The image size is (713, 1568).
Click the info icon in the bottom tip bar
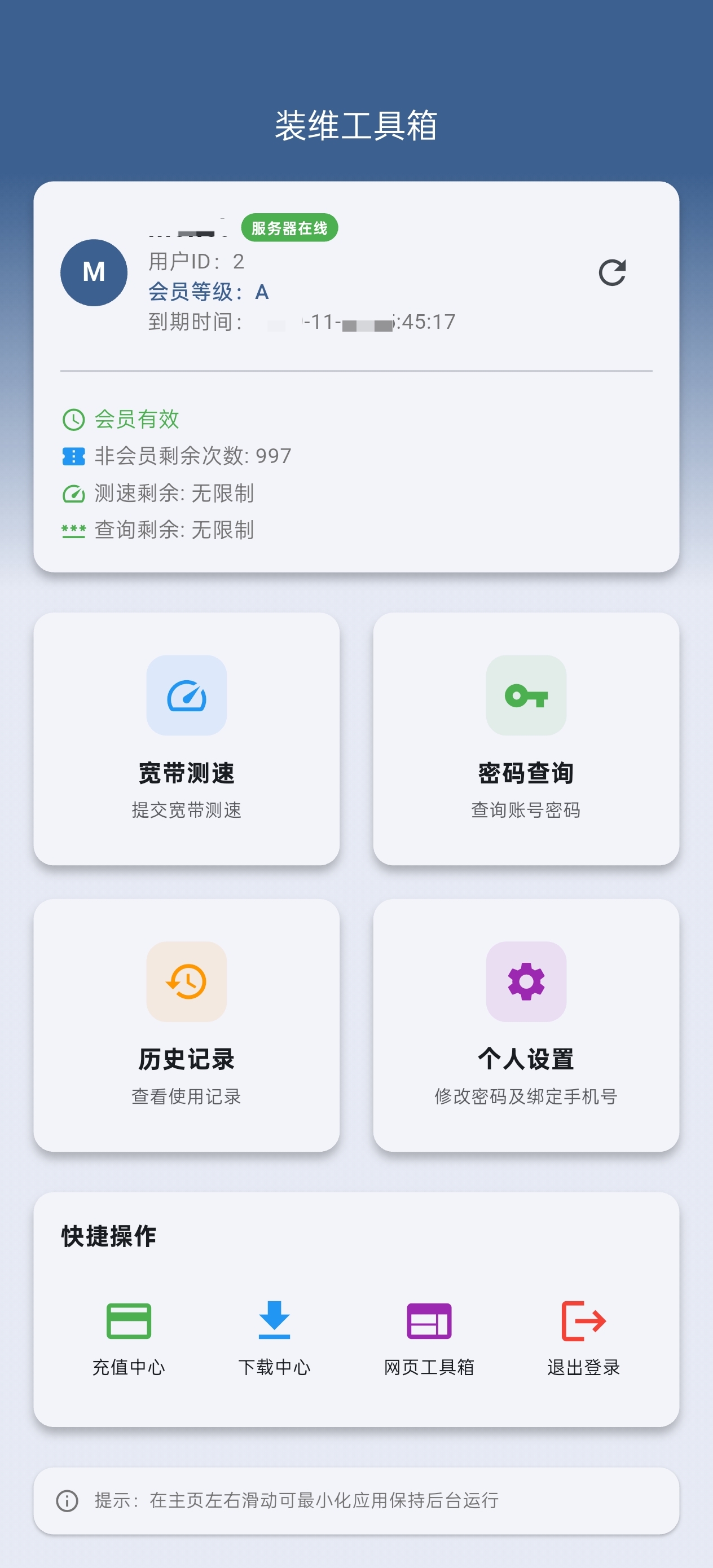pos(67,1500)
